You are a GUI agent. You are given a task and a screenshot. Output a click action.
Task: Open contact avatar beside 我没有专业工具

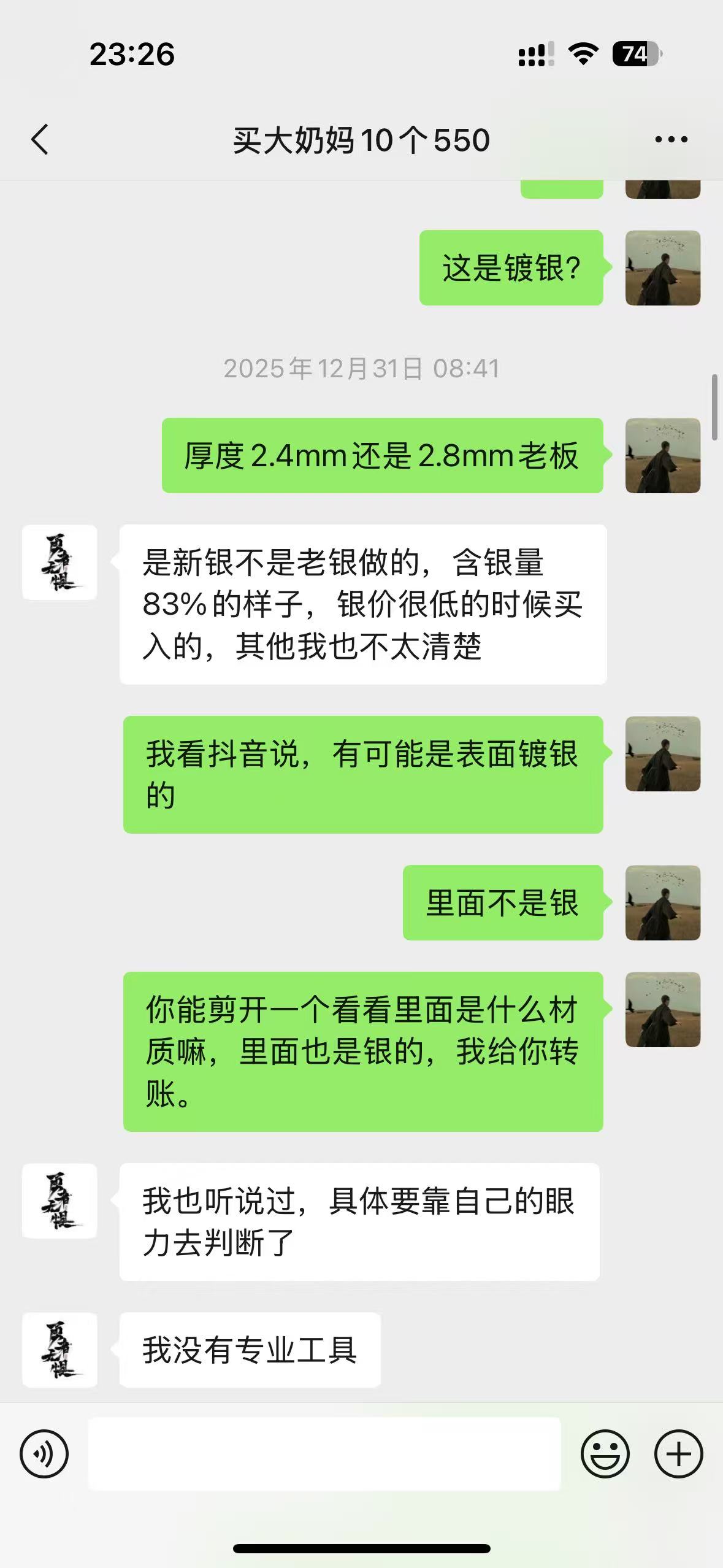[59, 1350]
